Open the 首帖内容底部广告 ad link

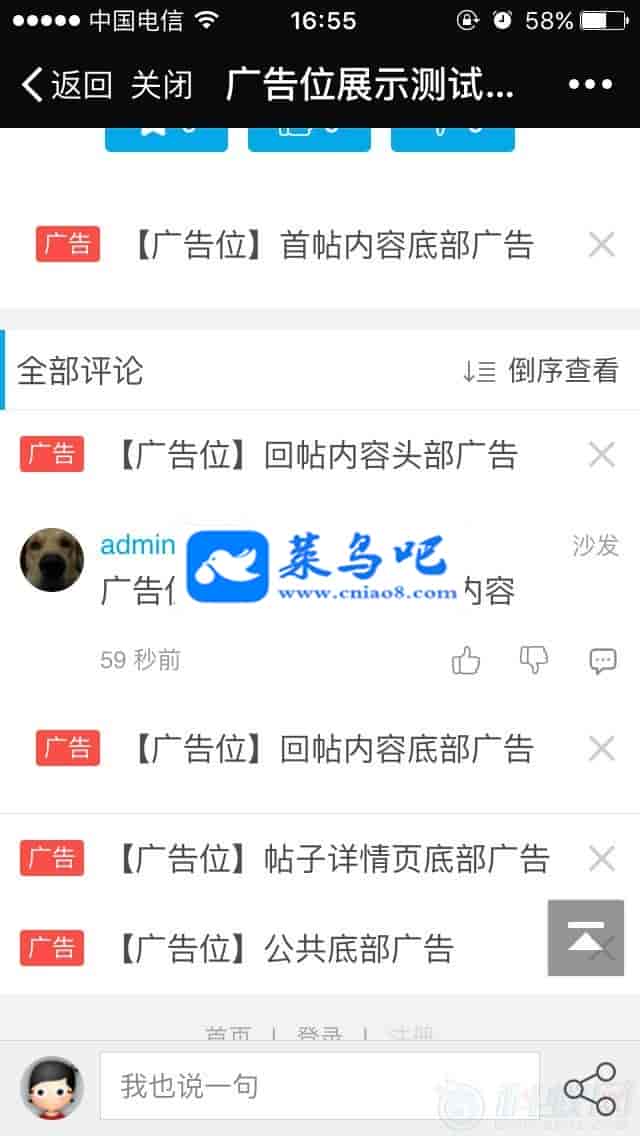[332, 245]
